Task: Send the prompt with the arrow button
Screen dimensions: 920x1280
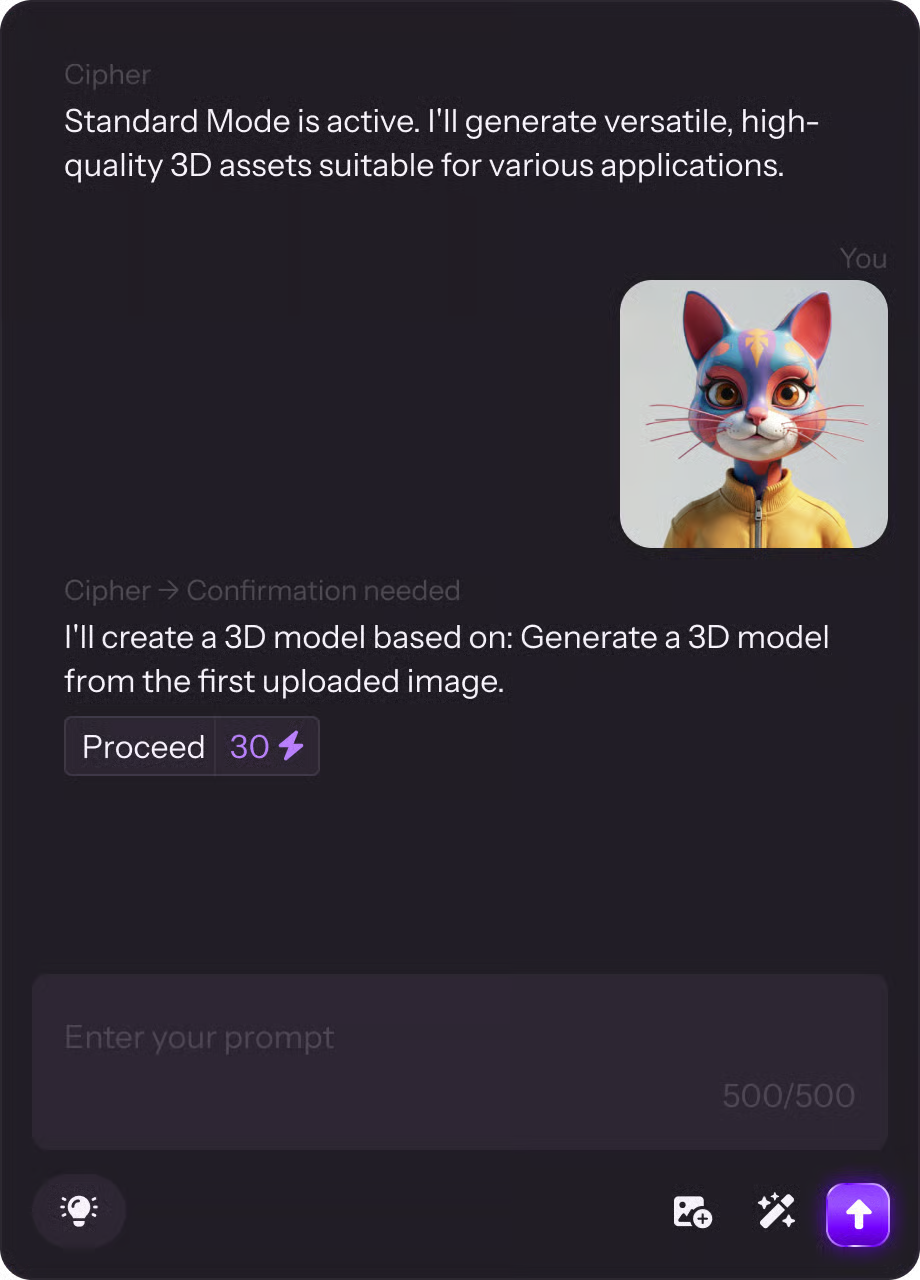Action: (x=857, y=1214)
